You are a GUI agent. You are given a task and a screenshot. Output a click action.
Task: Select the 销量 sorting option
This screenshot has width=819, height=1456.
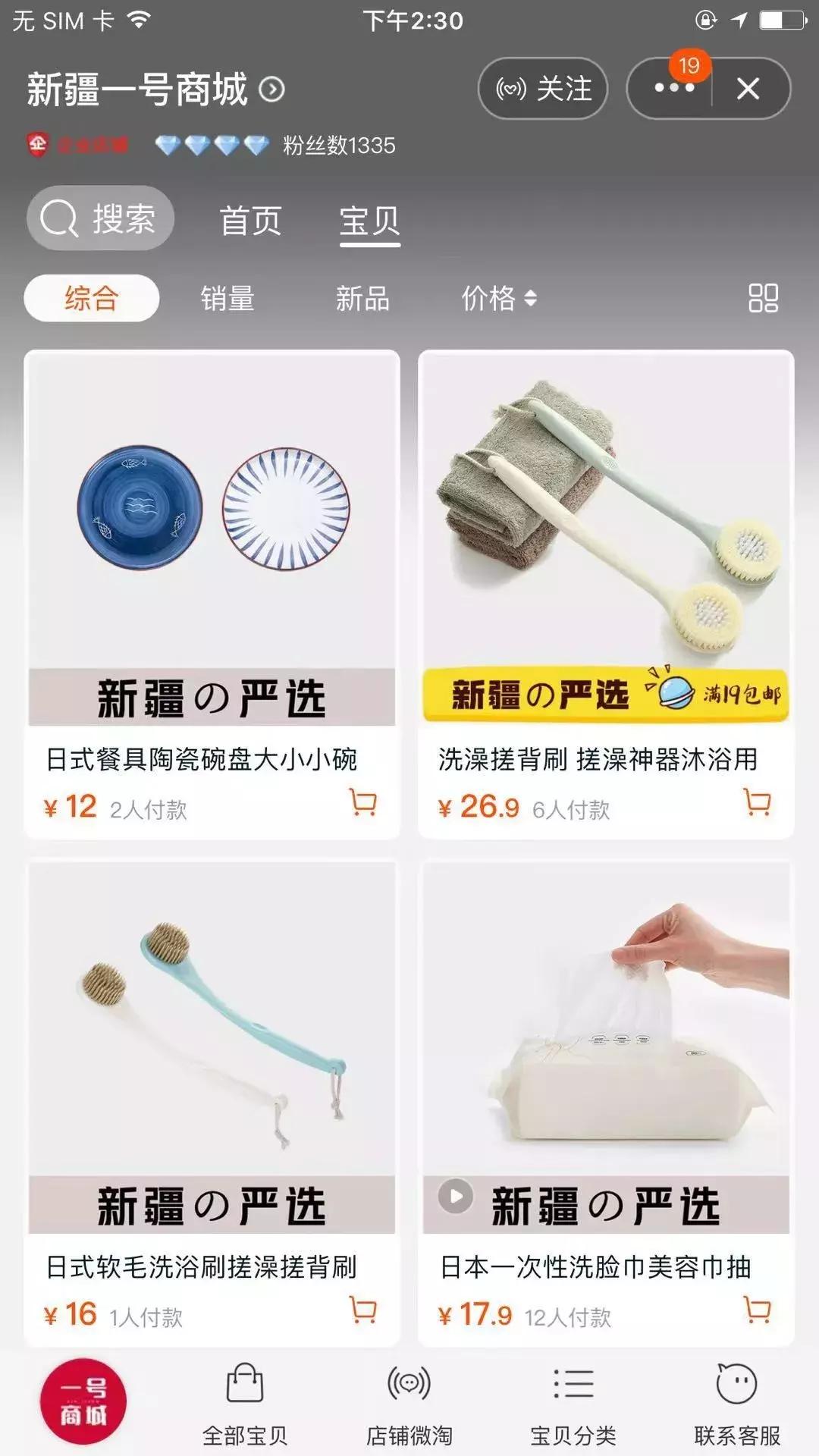pos(227,300)
